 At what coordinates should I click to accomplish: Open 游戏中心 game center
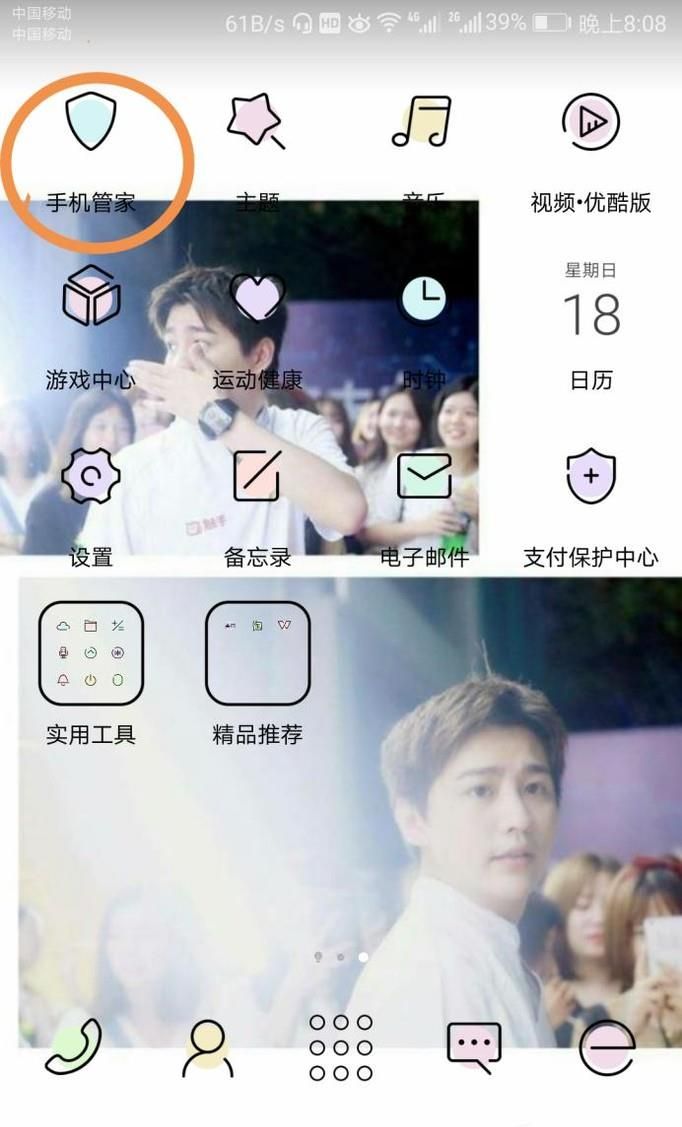click(91, 297)
